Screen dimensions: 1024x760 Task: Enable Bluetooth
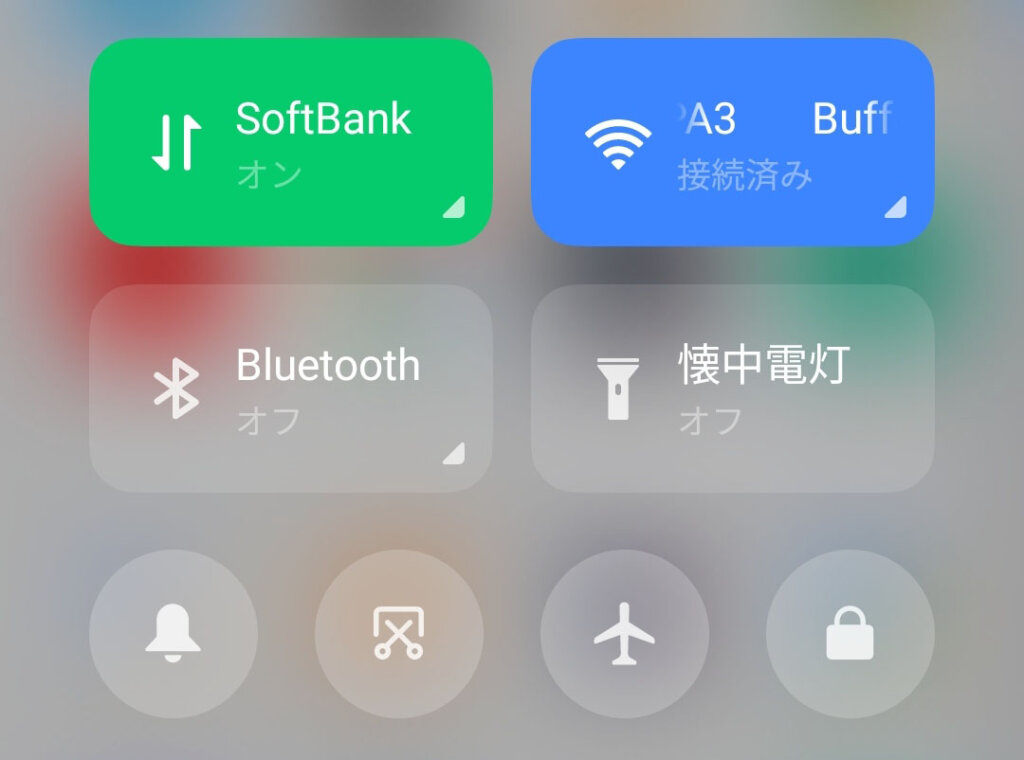click(x=290, y=388)
